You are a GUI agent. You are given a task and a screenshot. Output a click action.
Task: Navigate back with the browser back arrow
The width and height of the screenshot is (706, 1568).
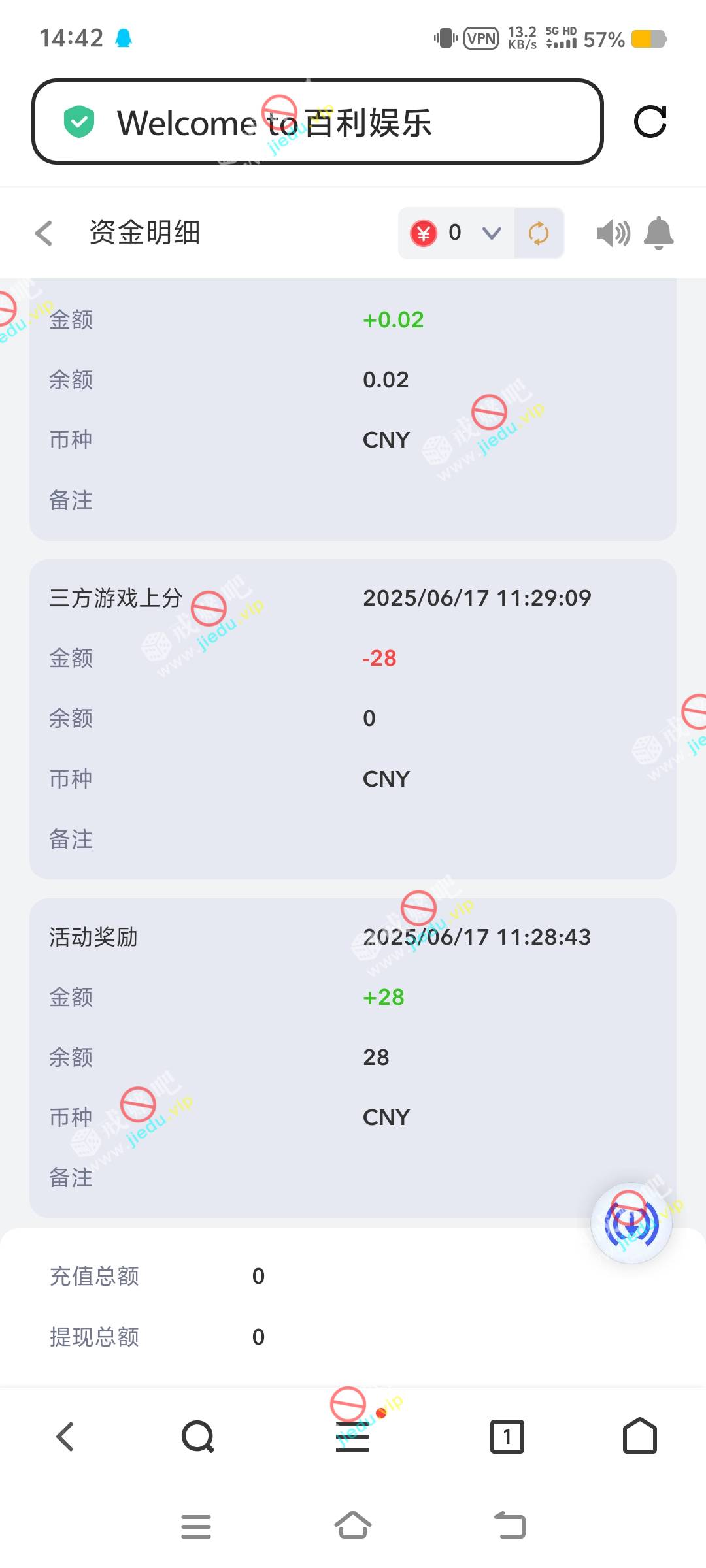click(x=65, y=1437)
